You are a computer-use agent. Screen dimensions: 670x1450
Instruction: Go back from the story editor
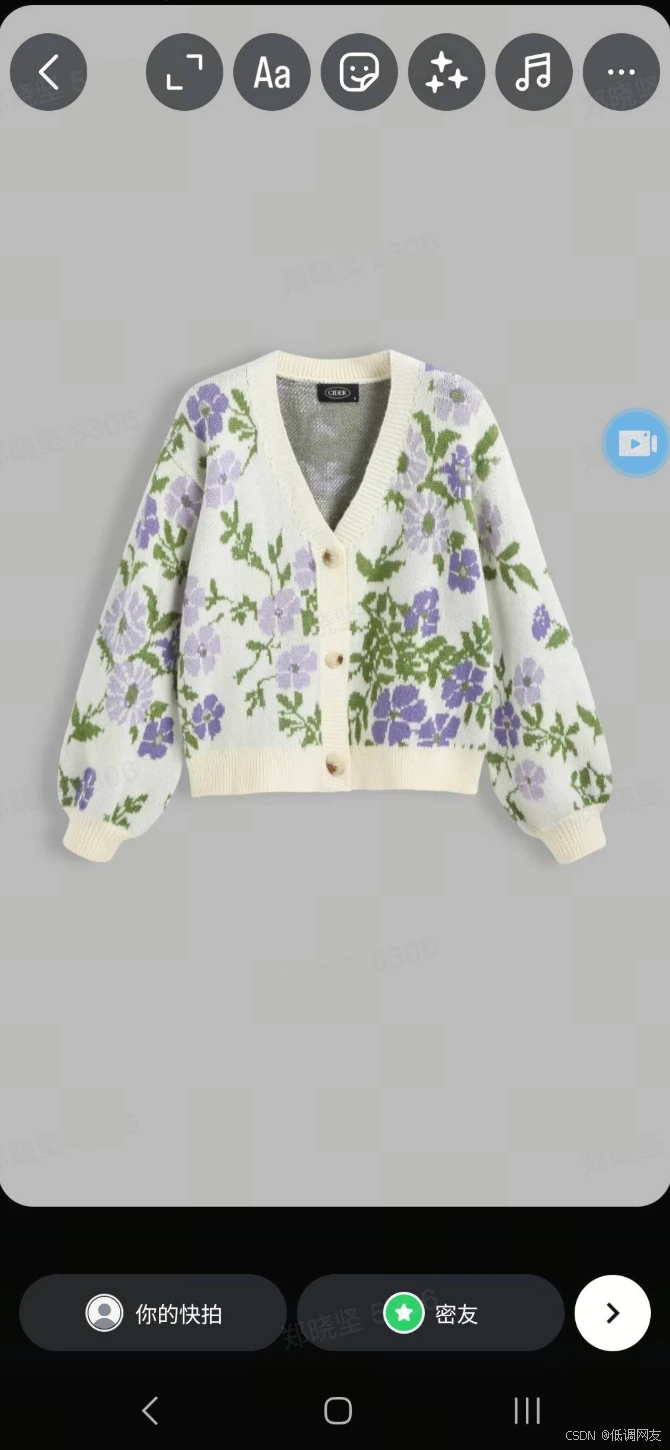48,72
